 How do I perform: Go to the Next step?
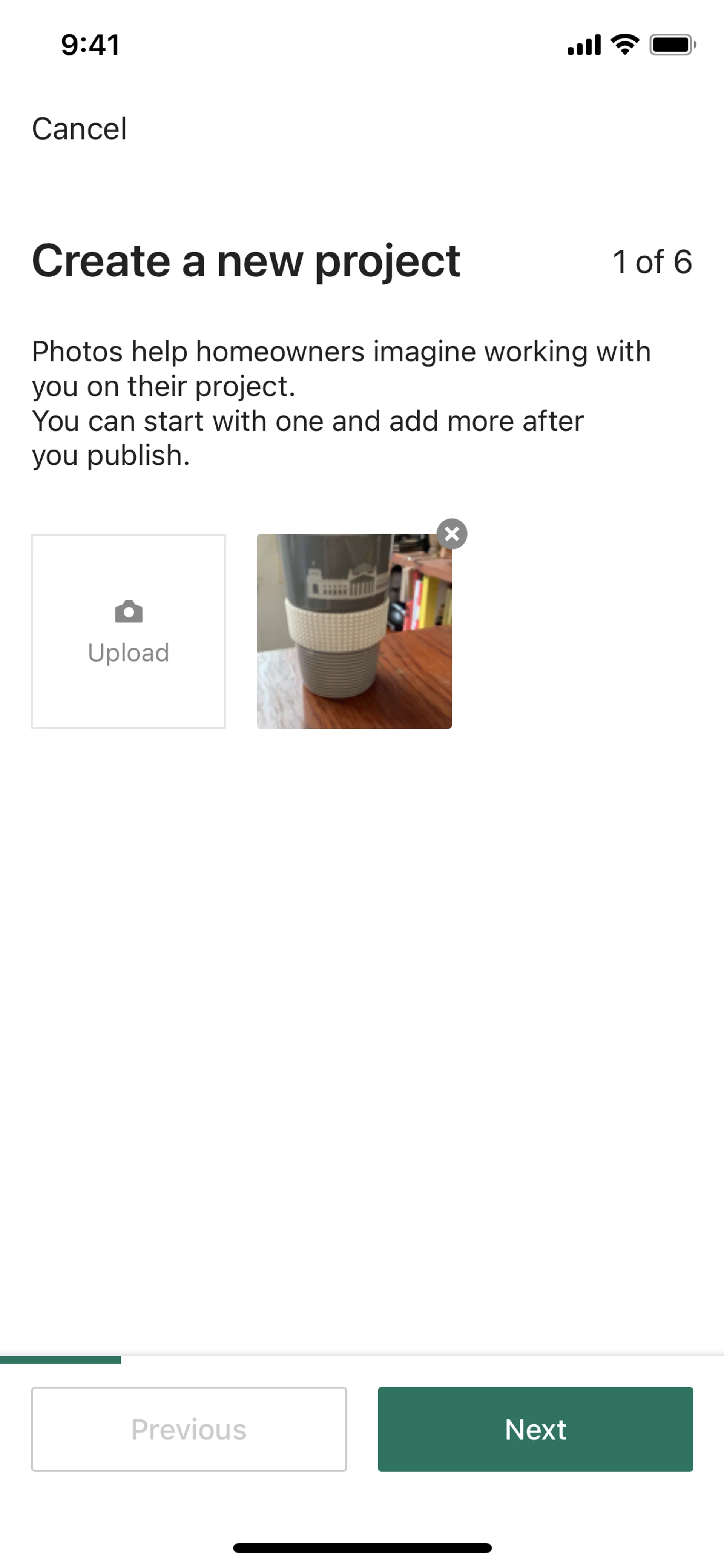(x=535, y=1428)
